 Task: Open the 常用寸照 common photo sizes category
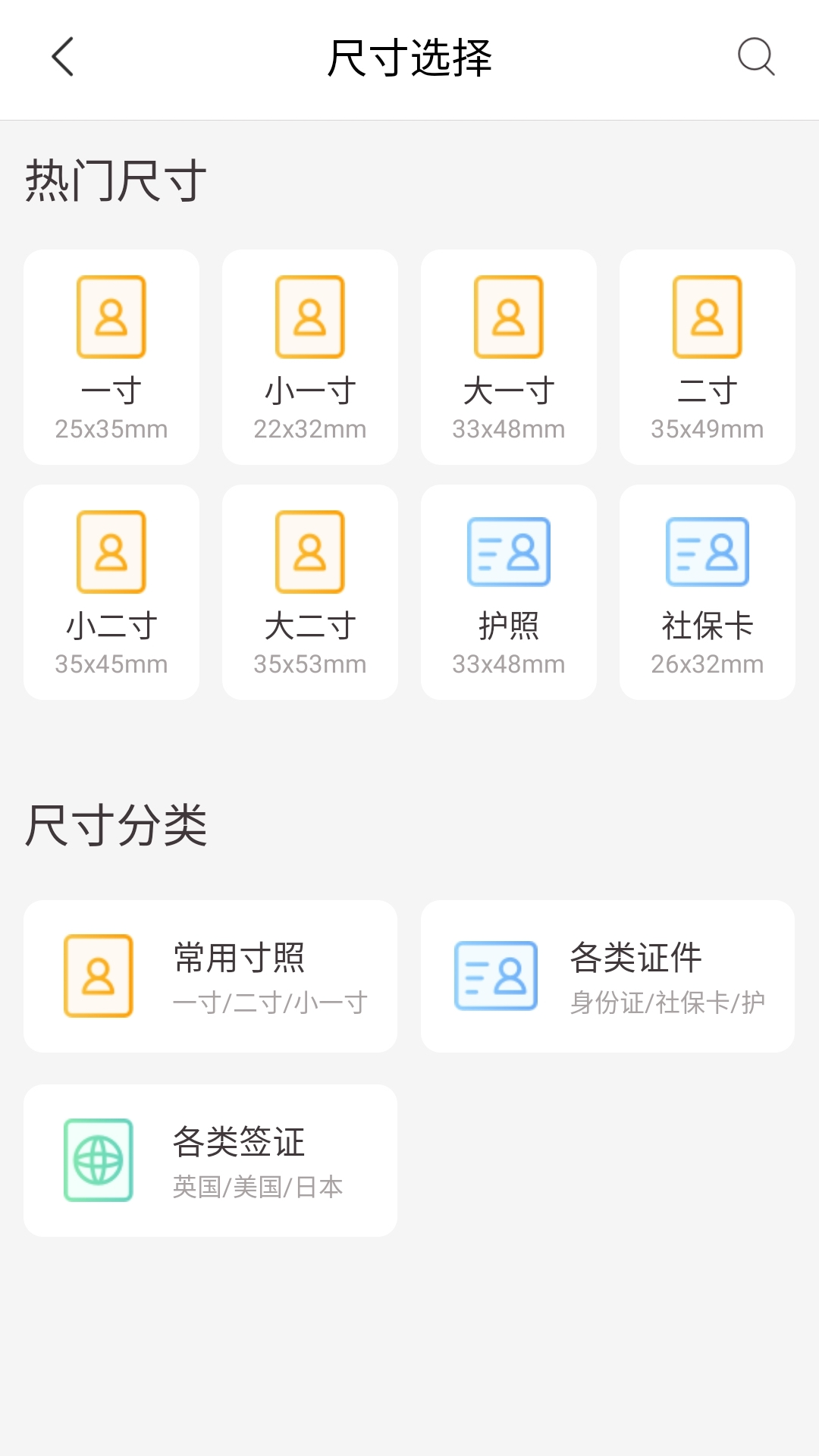tap(210, 977)
